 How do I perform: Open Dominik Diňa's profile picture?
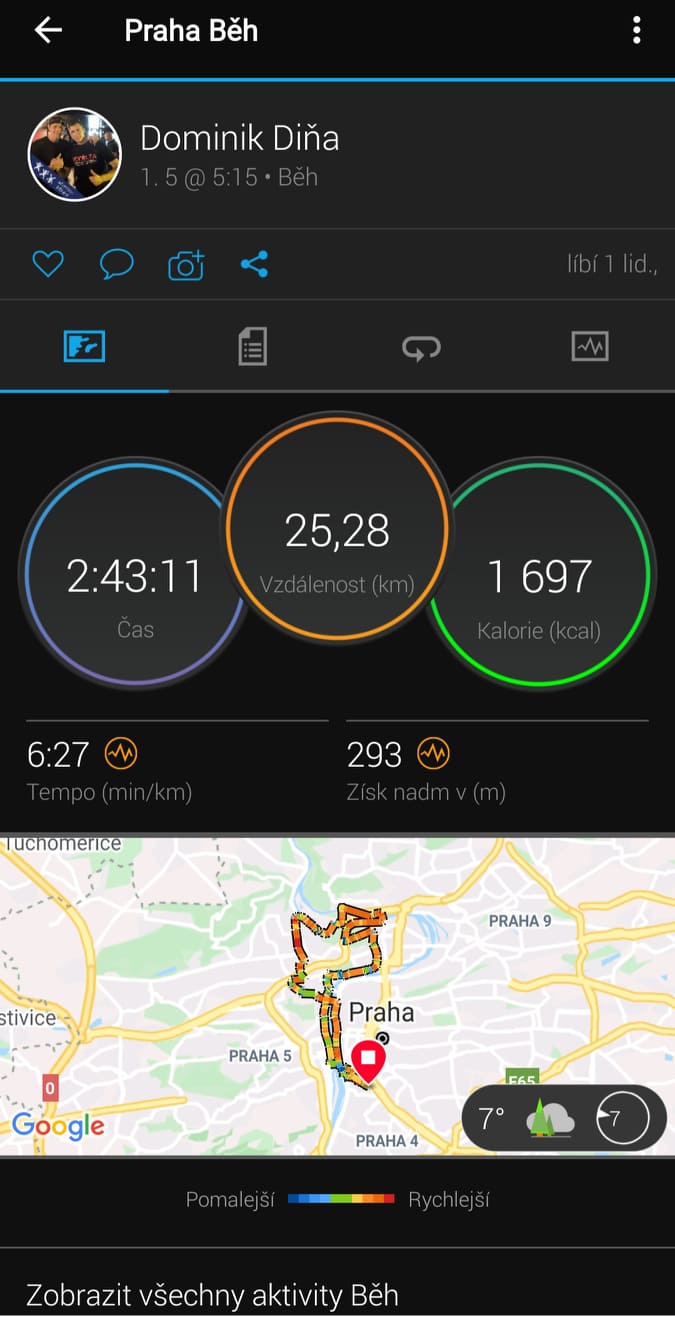point(74,155)
